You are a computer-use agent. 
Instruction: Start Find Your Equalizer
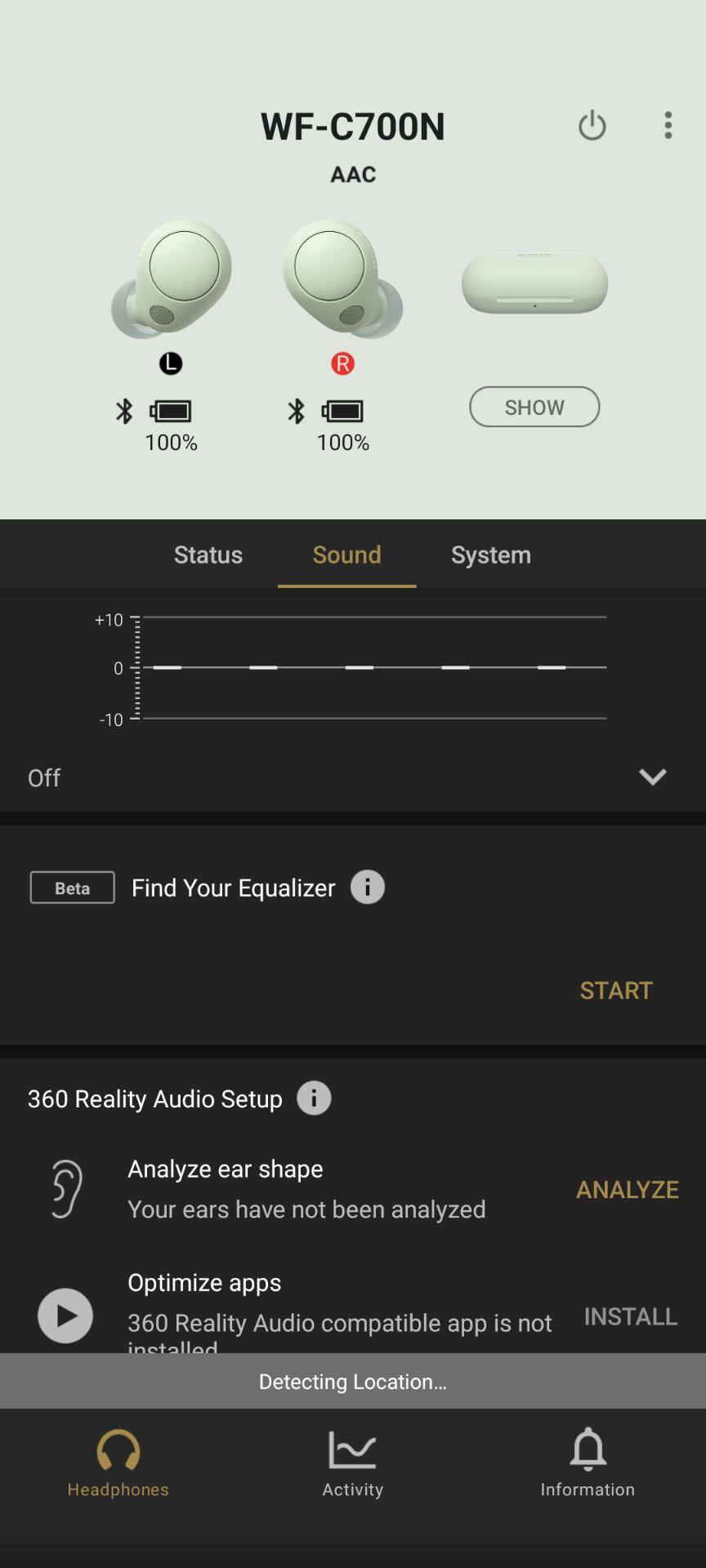click(x=615, y=990)
